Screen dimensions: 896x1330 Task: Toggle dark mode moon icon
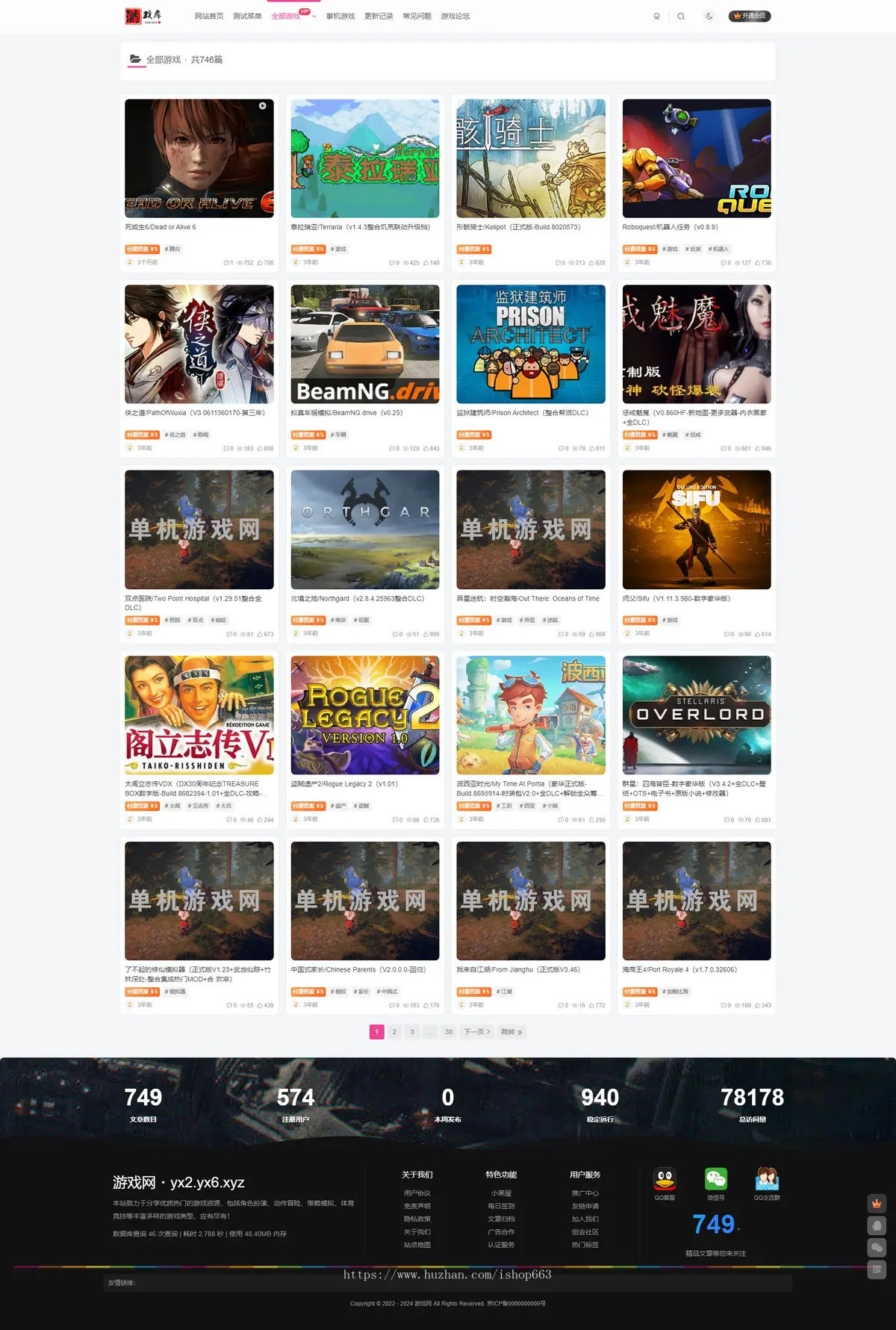pyautogui.click(x=709, y=16)
